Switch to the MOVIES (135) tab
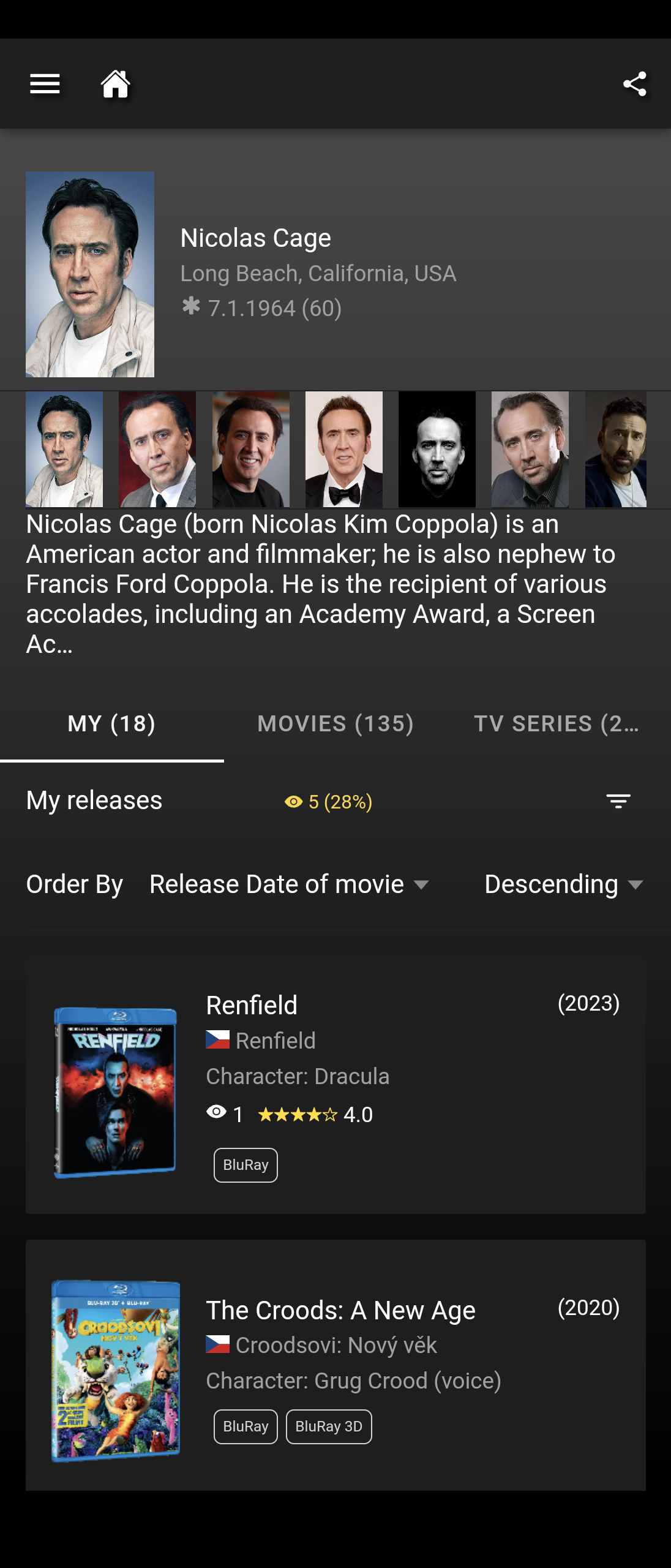Screen dimensions: 671x1568 pyautogui.click(x=335, y=724)
